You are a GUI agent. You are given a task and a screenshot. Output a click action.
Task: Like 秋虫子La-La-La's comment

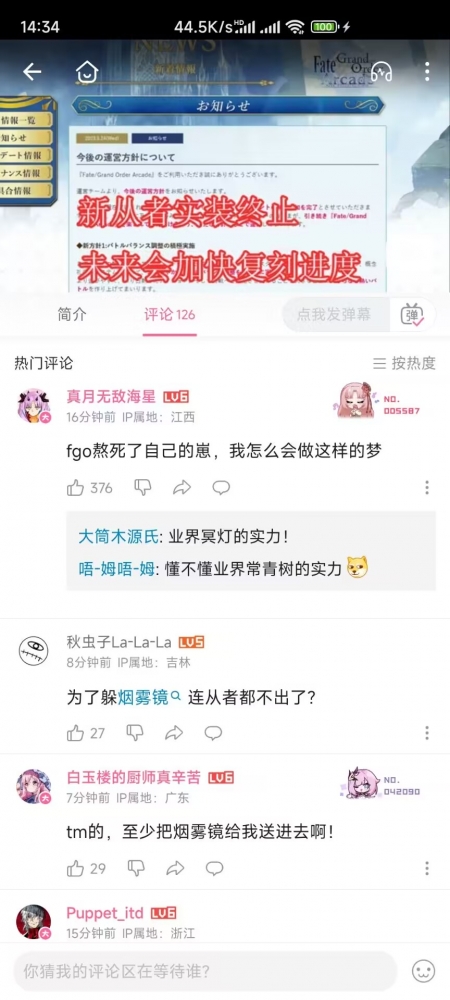point(75,733)
